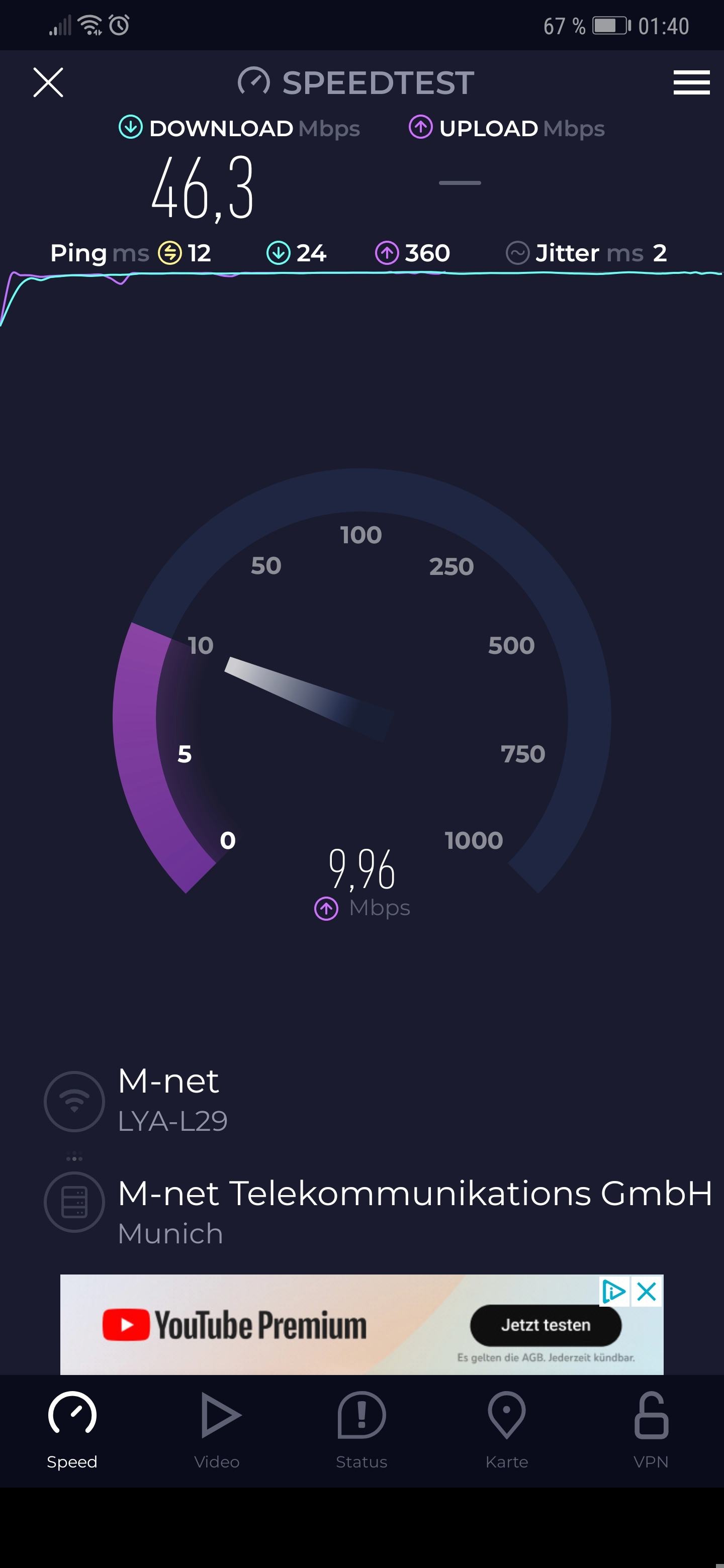Open the ad info icon on banner
This screenshot has height=1568, width=724.
[613, 1291]
